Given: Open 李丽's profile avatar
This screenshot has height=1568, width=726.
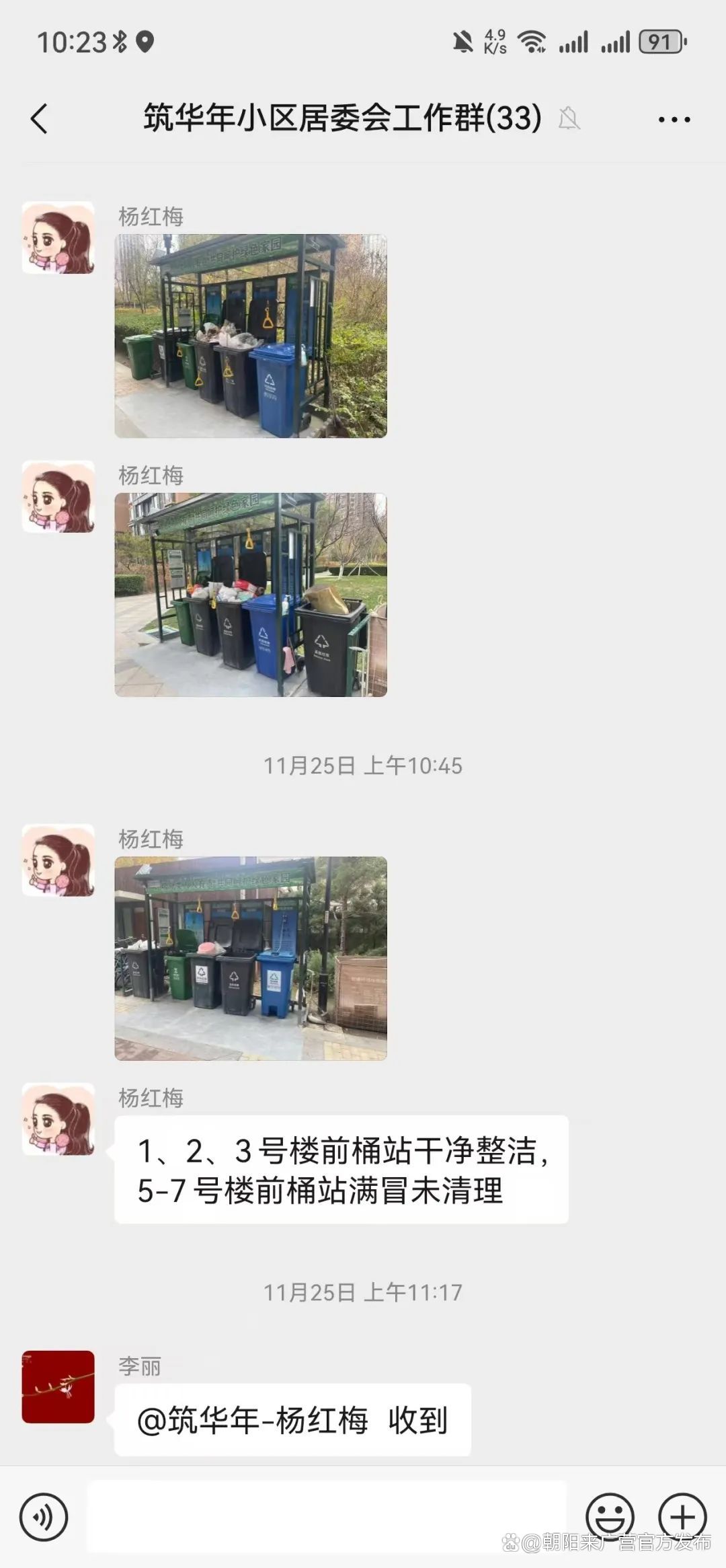Looking at the screenshot, I should click(x=58, y=1386).
